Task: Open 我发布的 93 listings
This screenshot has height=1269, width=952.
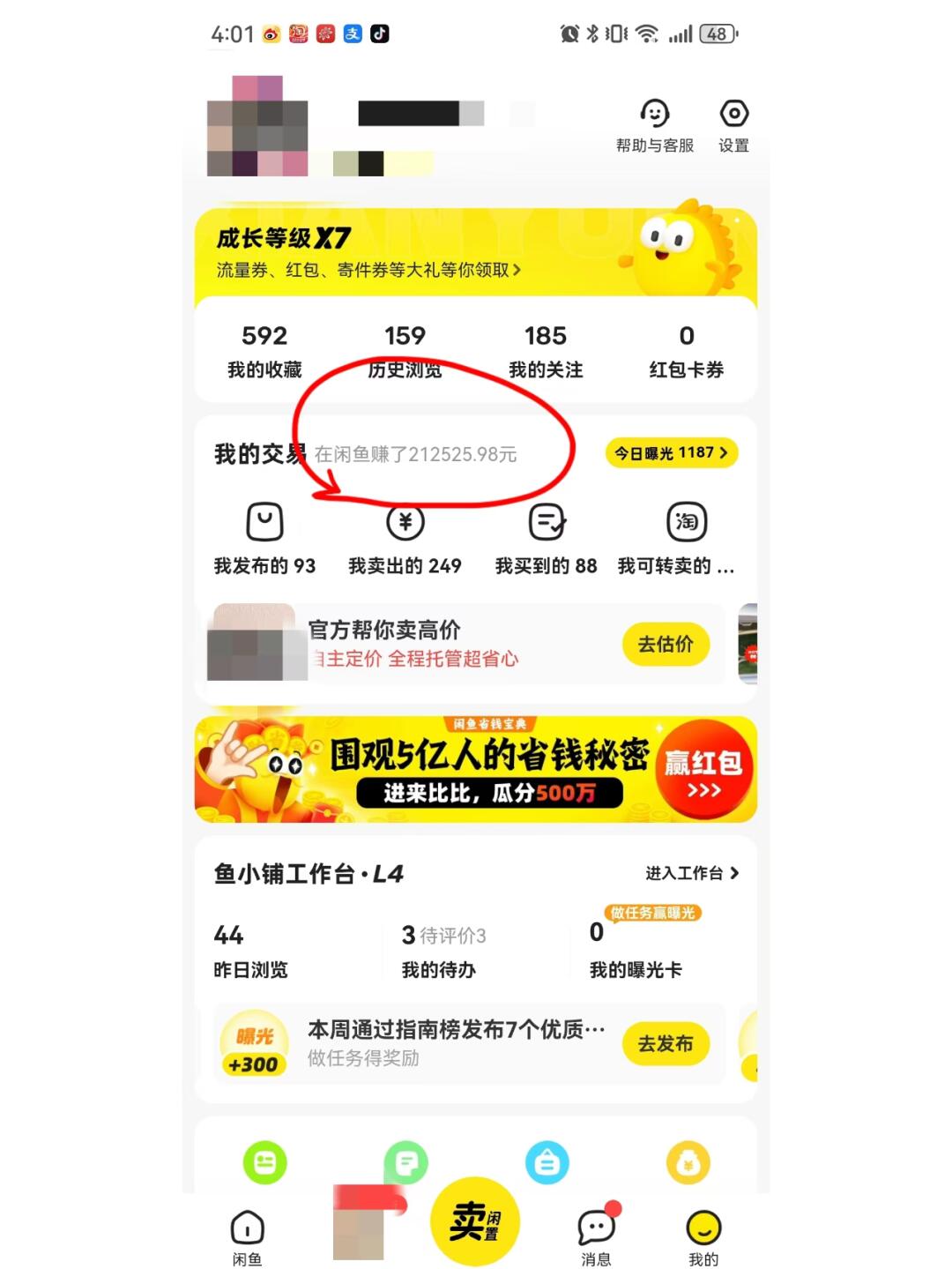Action: [264, 538]
